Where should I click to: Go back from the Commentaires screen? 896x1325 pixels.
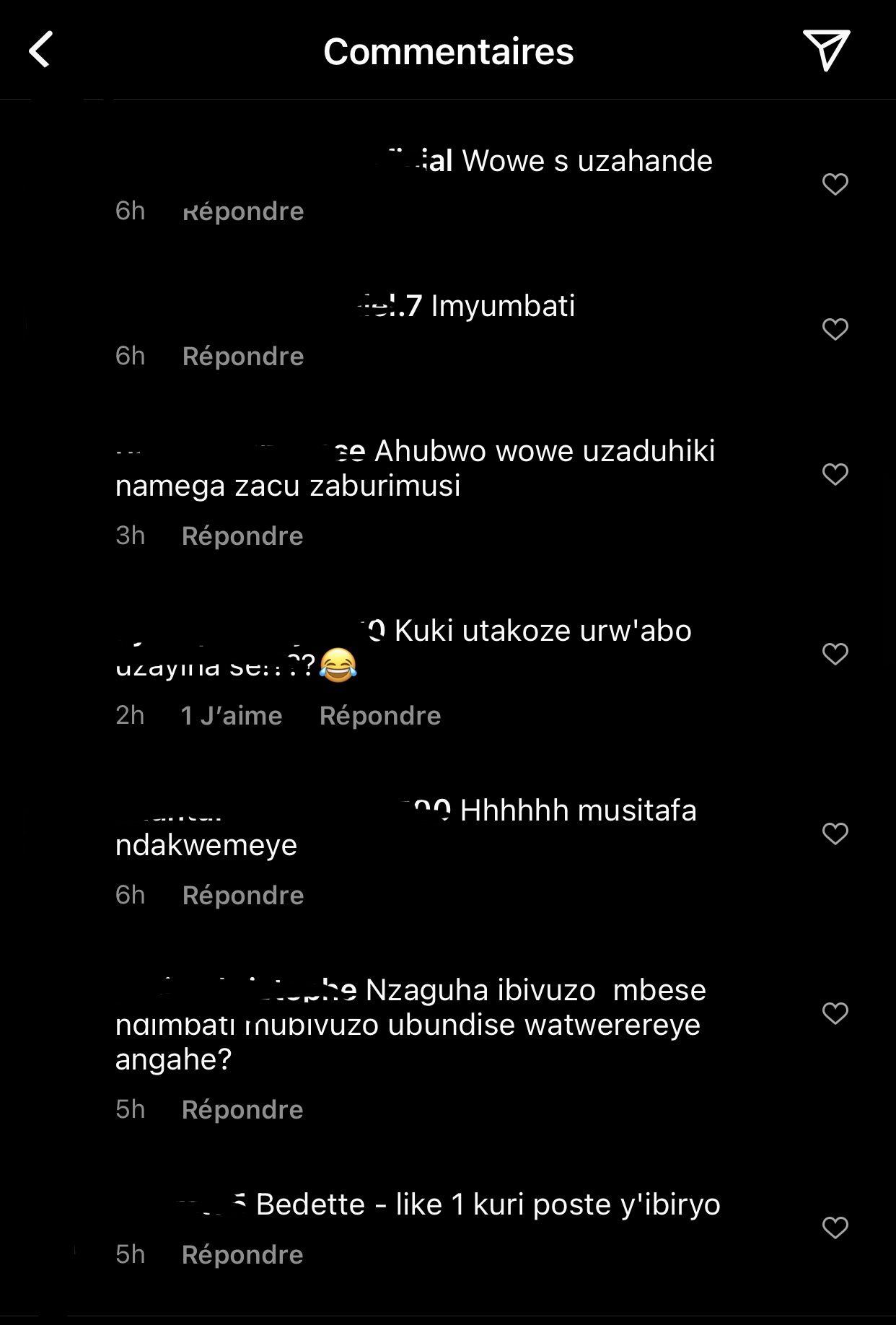coord(40,50)
